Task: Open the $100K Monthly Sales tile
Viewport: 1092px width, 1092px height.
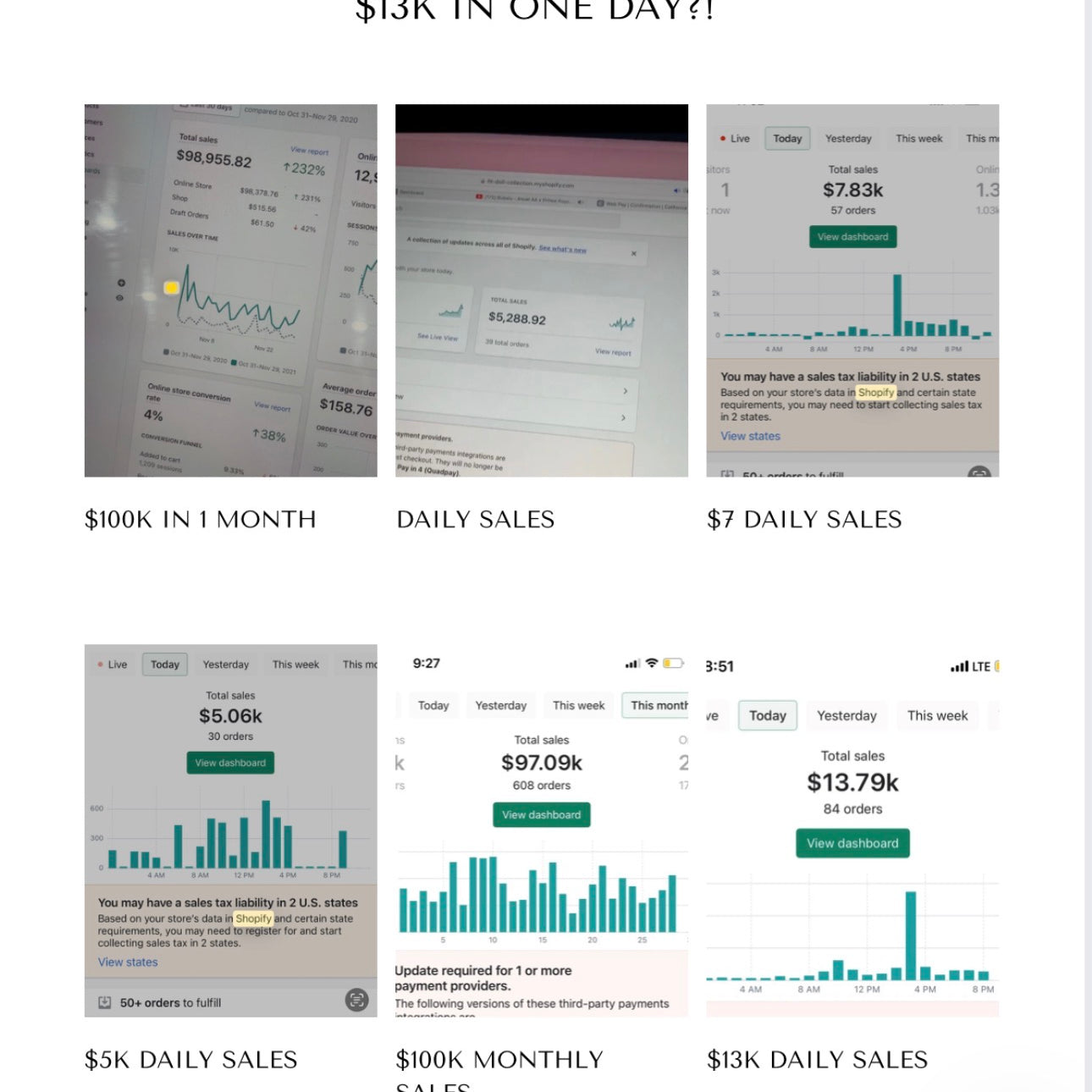Action: pos(541,830)
